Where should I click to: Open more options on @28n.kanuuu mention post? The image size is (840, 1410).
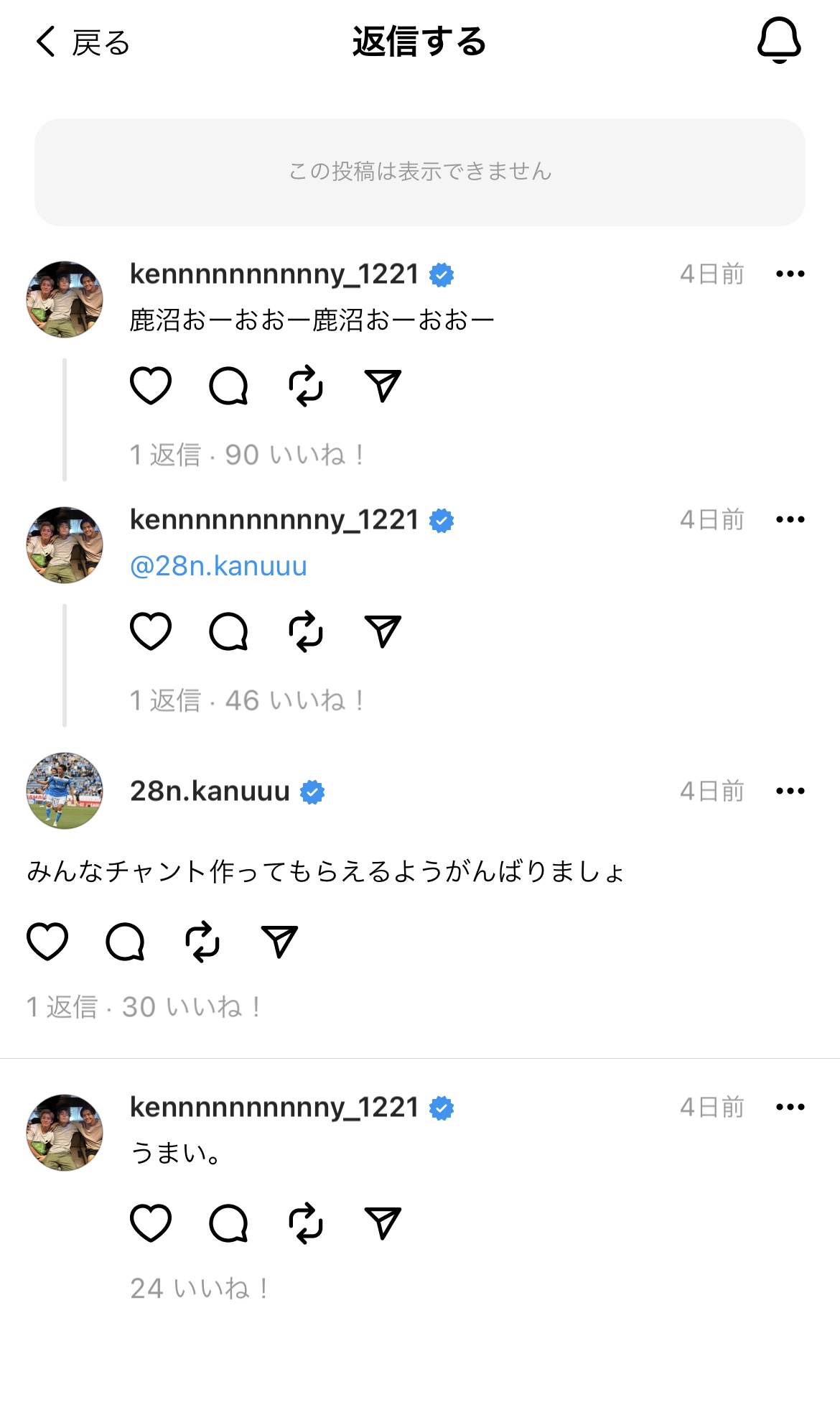pyautogui.click(x=790, y=519)
